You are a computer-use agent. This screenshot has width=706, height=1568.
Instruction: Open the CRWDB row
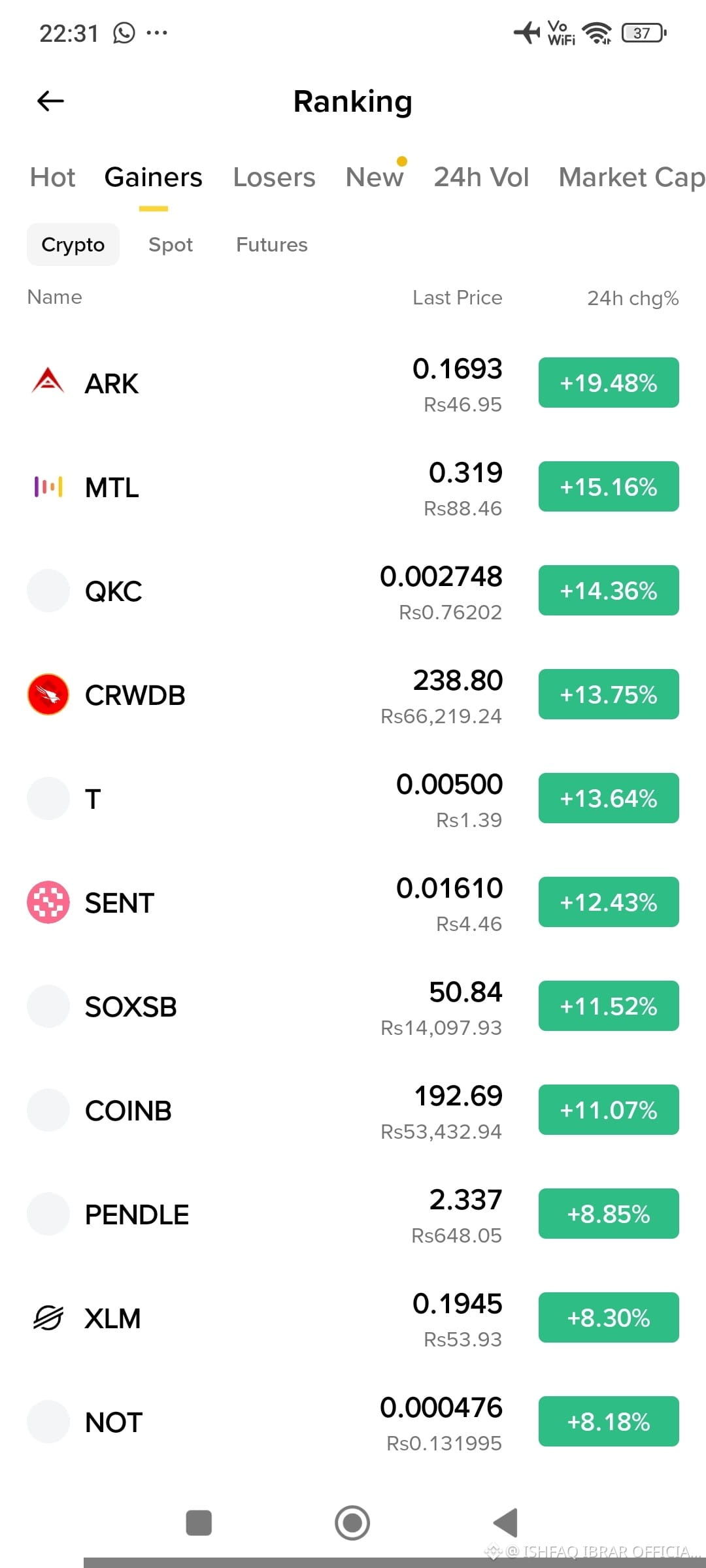tap(353, 694)
